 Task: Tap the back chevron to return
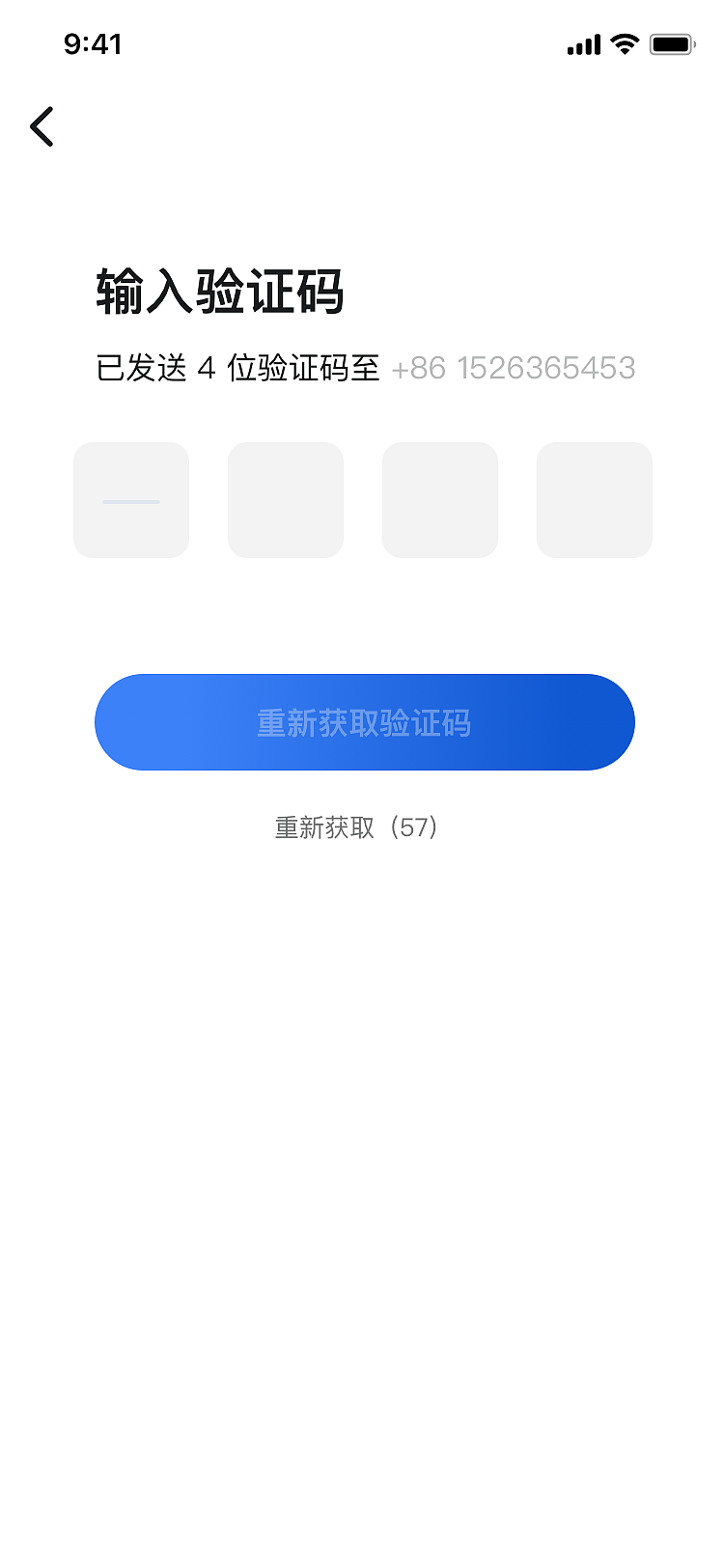(x=42, y=126)
